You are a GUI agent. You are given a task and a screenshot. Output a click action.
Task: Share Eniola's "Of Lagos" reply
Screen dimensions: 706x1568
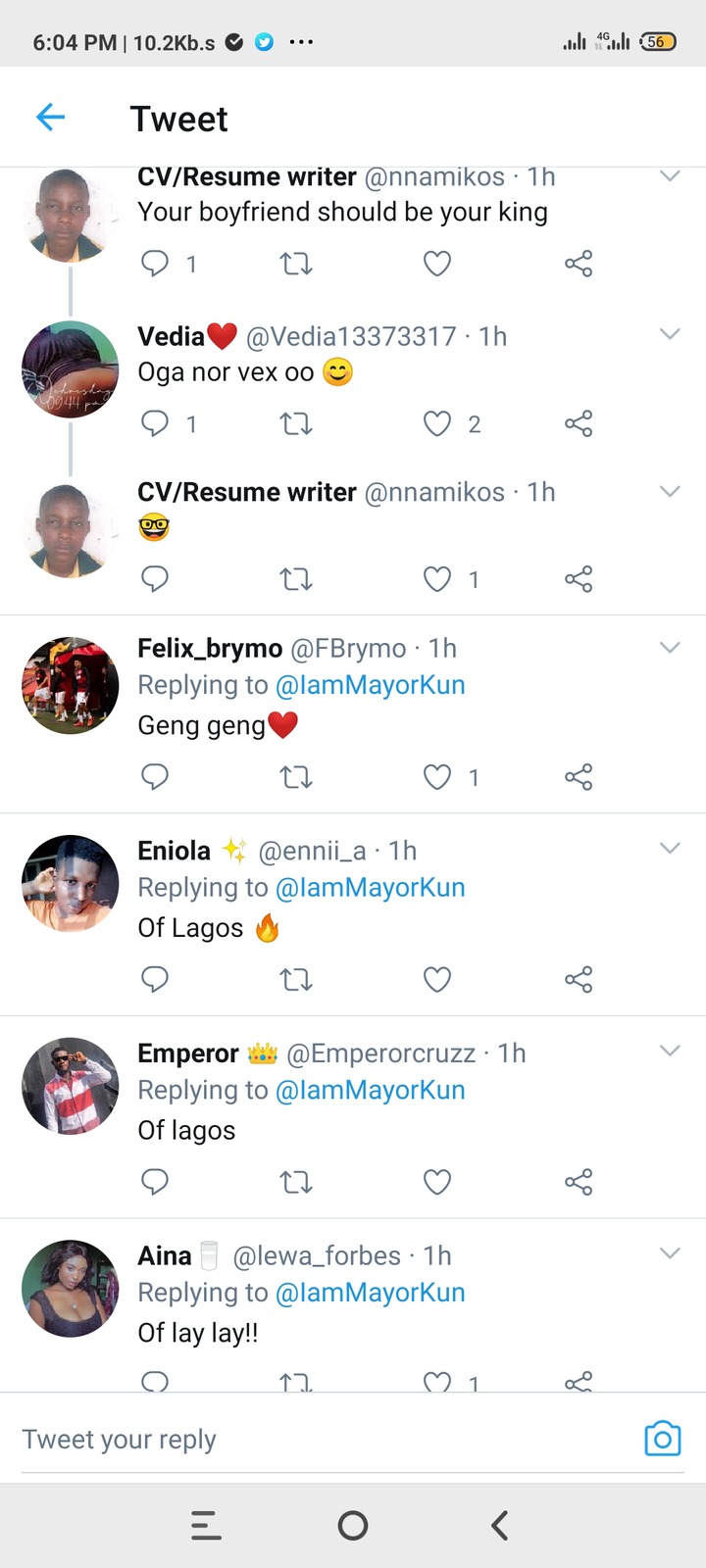(x=579, y=979)
